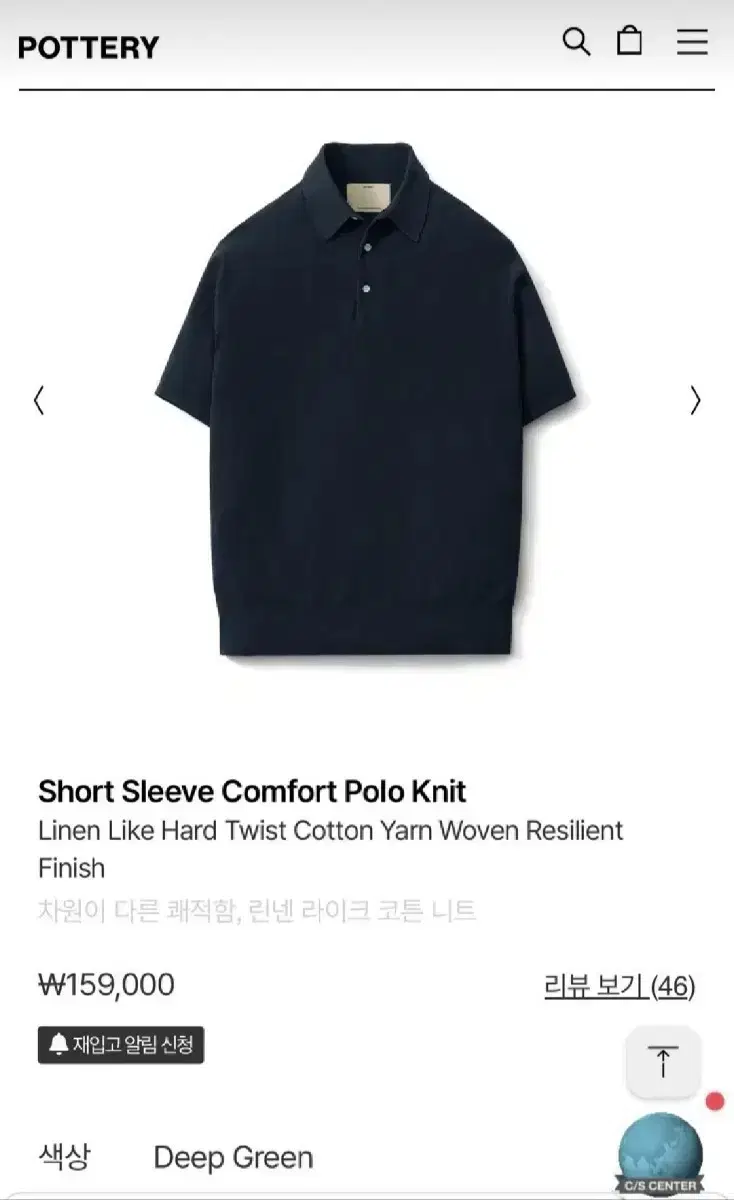Tap the scroll-to-top arrow icon
Image resolution: width=734 pixels, height=1200 pixels.
662,1062
